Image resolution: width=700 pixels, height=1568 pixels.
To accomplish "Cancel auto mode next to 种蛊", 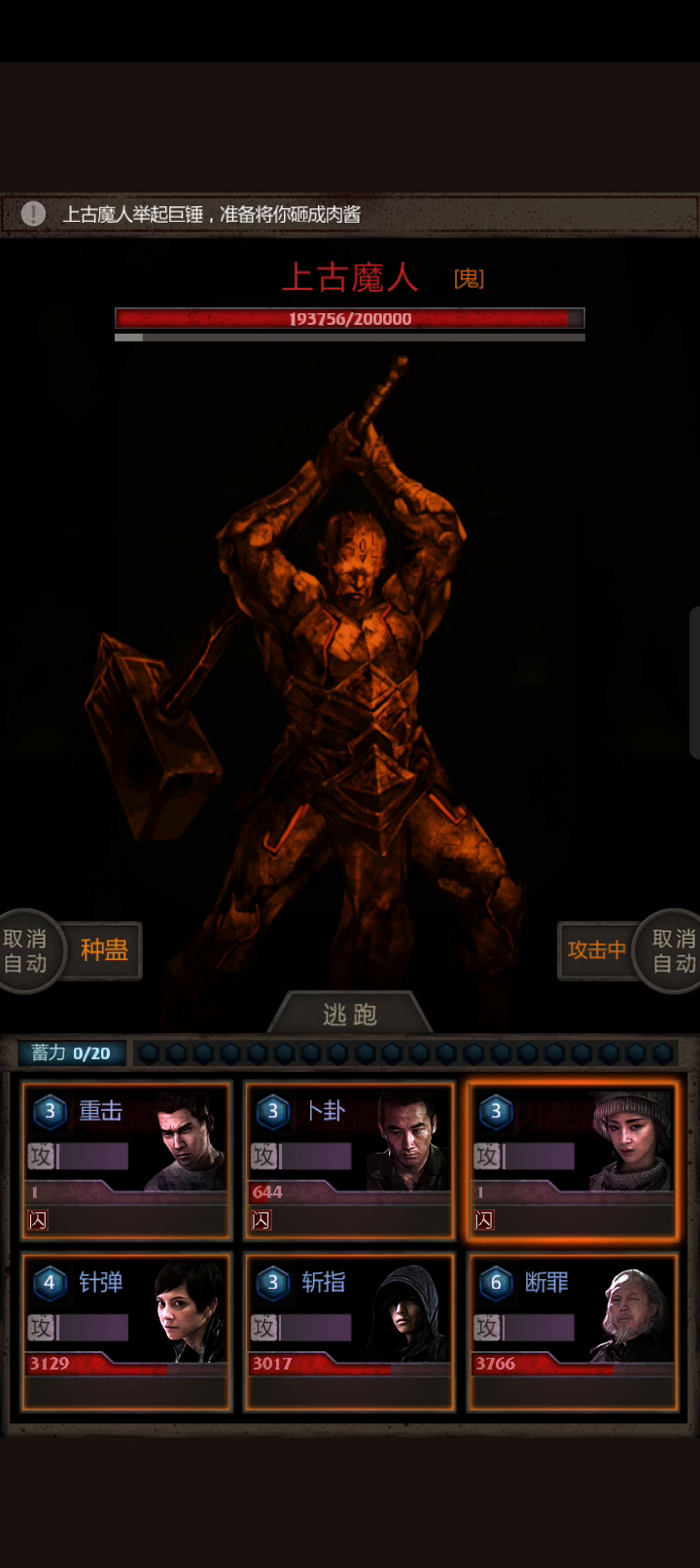I will tap(27, 950).
